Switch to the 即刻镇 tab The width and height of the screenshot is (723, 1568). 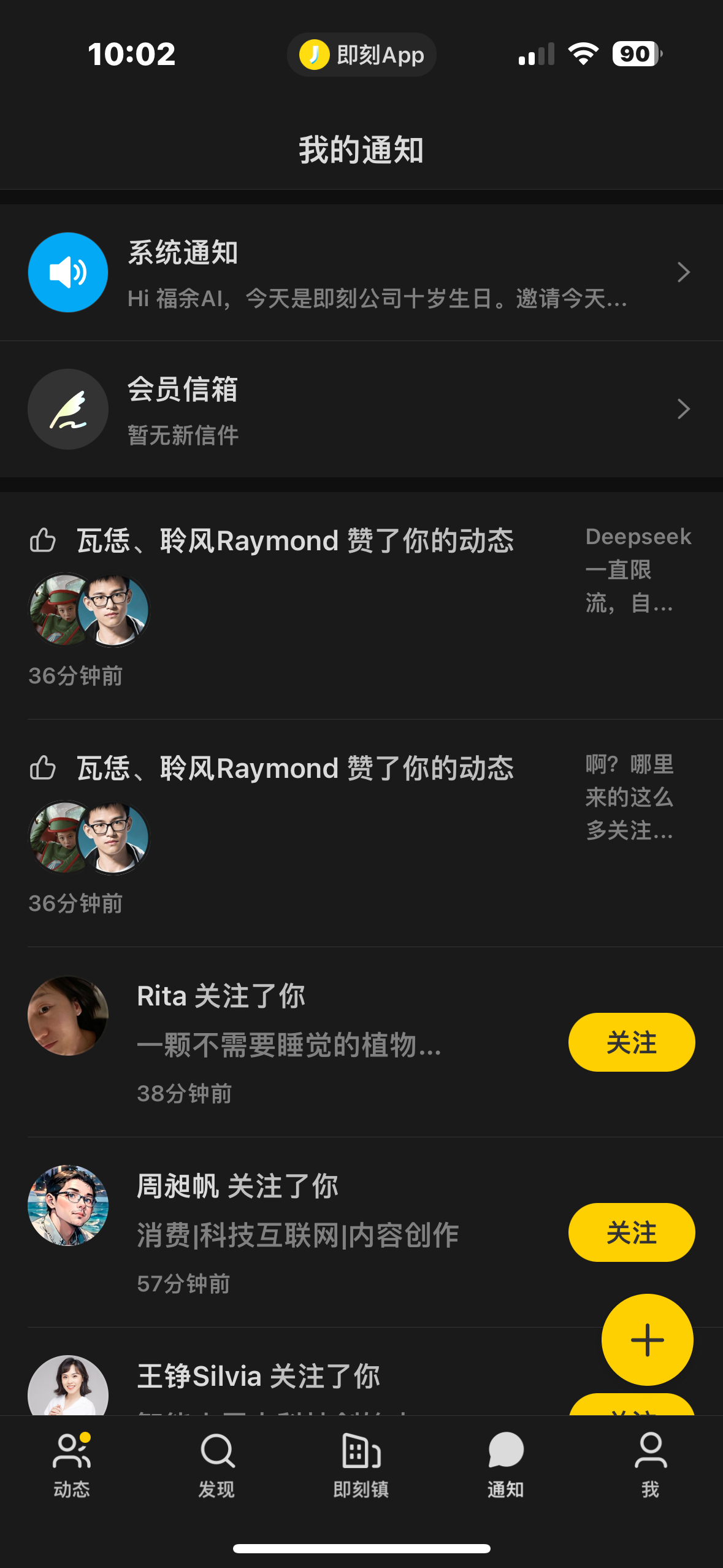tap(361, 1464)
